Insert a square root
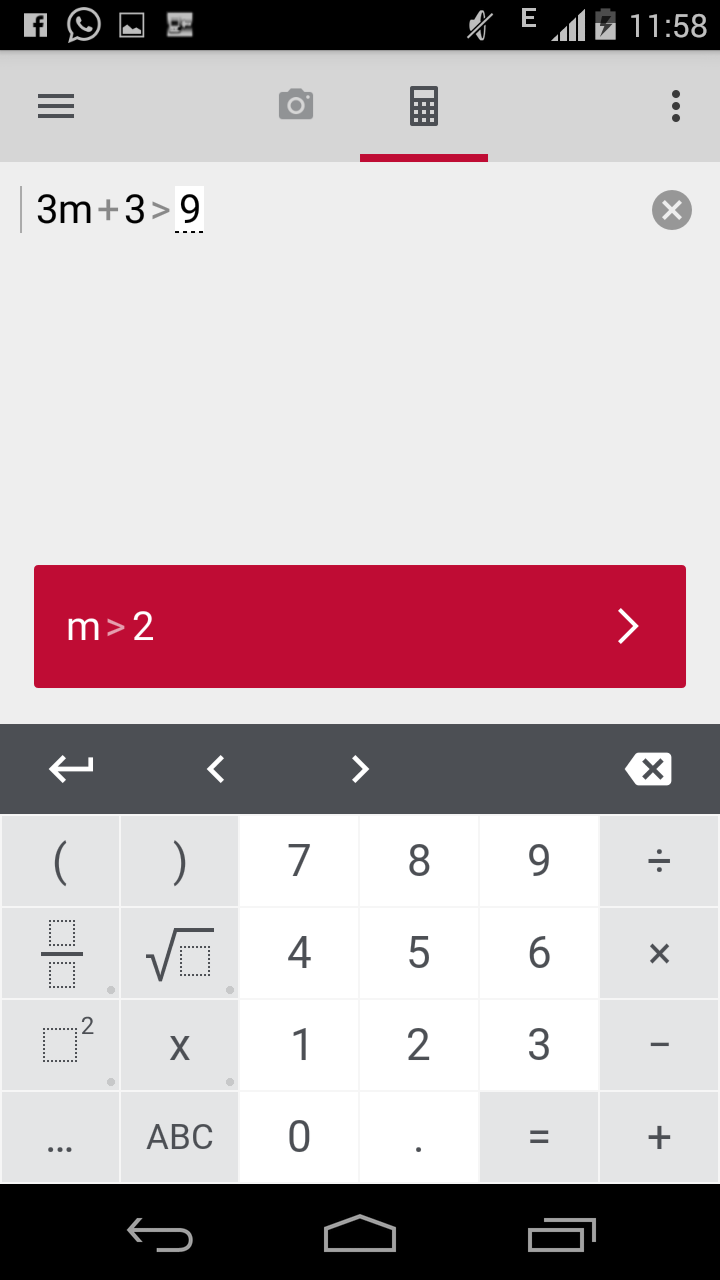 [180, 953]
